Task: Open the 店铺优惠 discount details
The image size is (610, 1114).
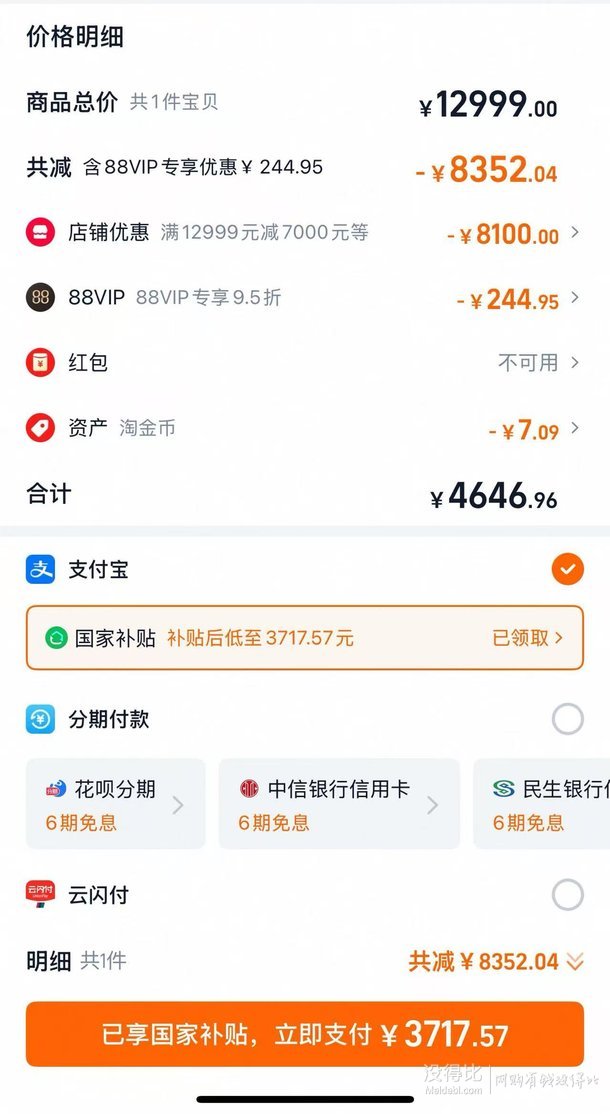Action: (x=305, y=232)
